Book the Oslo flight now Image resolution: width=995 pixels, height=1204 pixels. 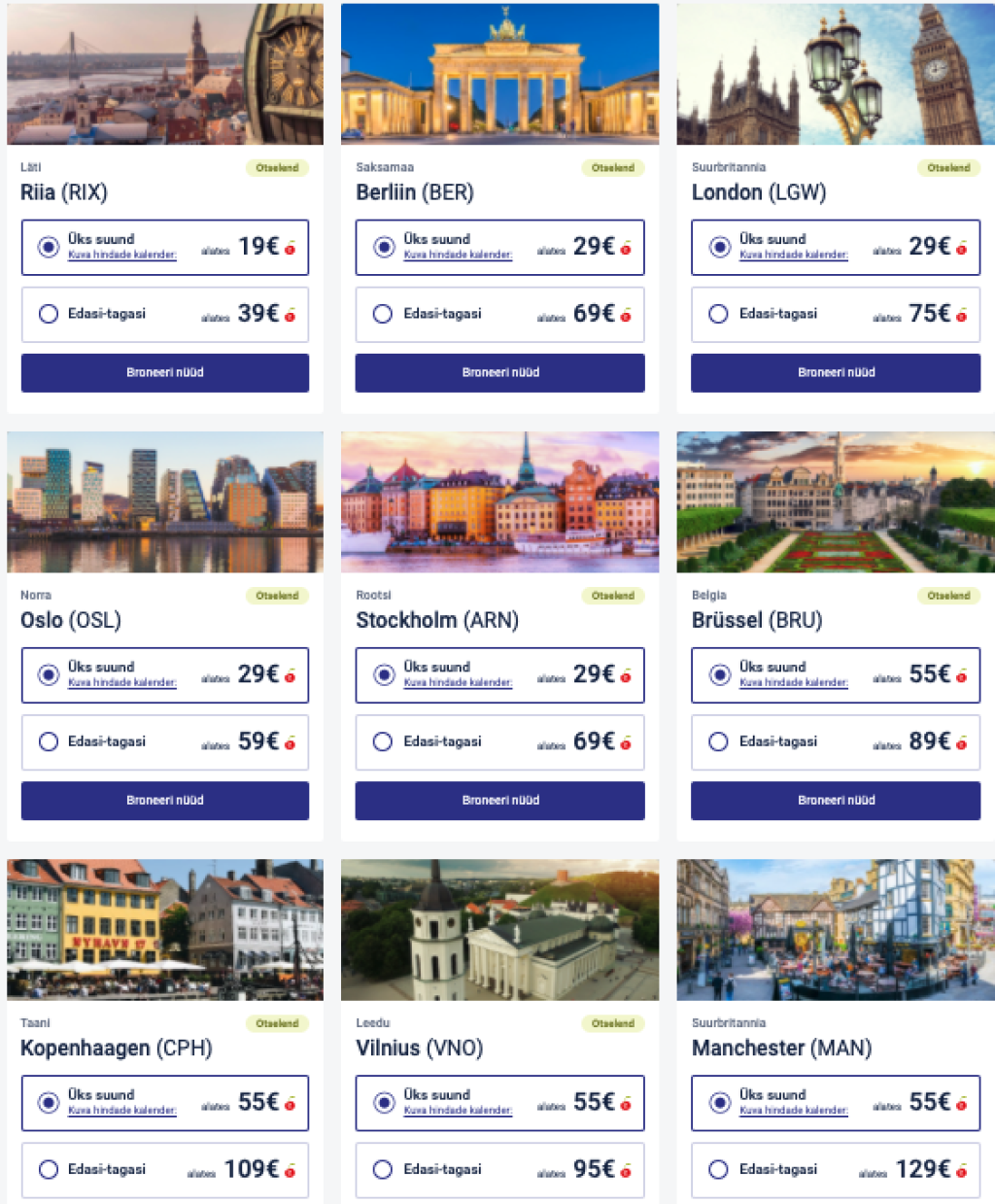click(165, 800)
